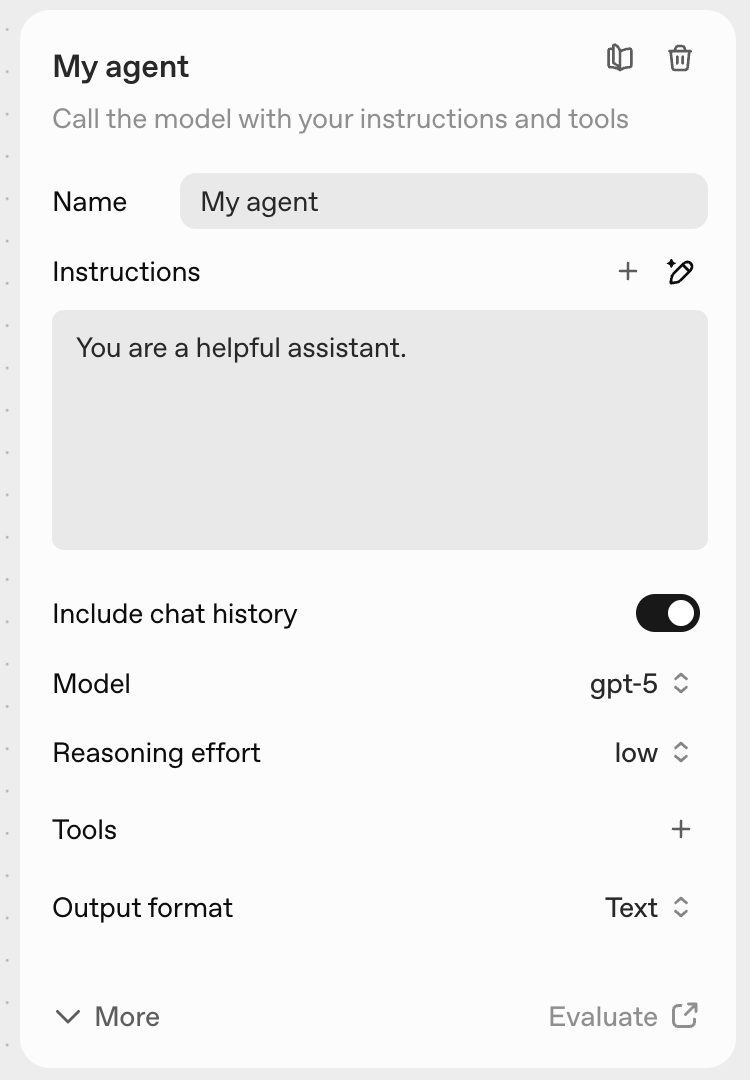Open the documentation book icon
The height and width of the screenshot is (1080, 750).
(x=620, y=58)
